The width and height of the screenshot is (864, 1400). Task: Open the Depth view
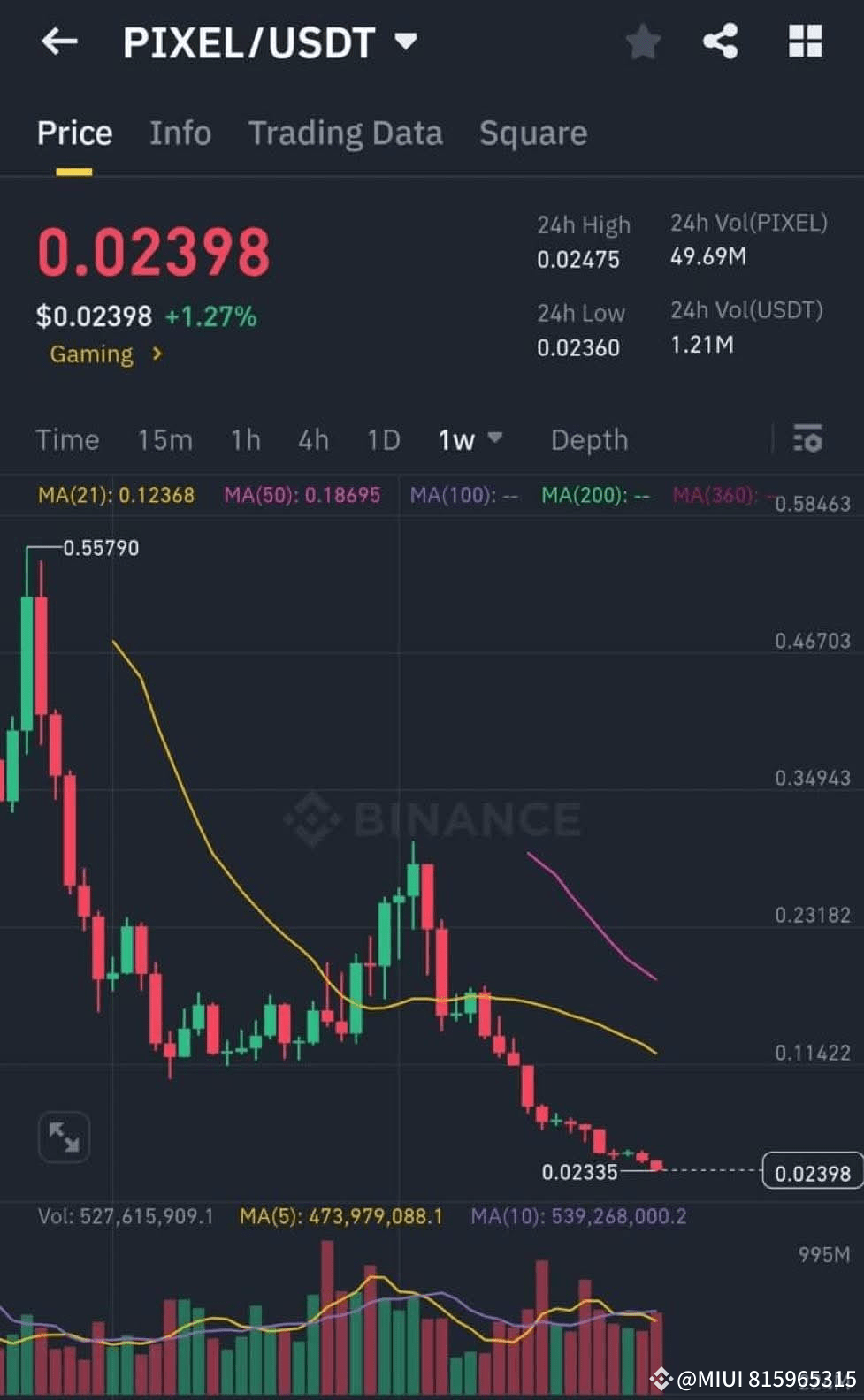pyautogui.click(x=589, y=439)
